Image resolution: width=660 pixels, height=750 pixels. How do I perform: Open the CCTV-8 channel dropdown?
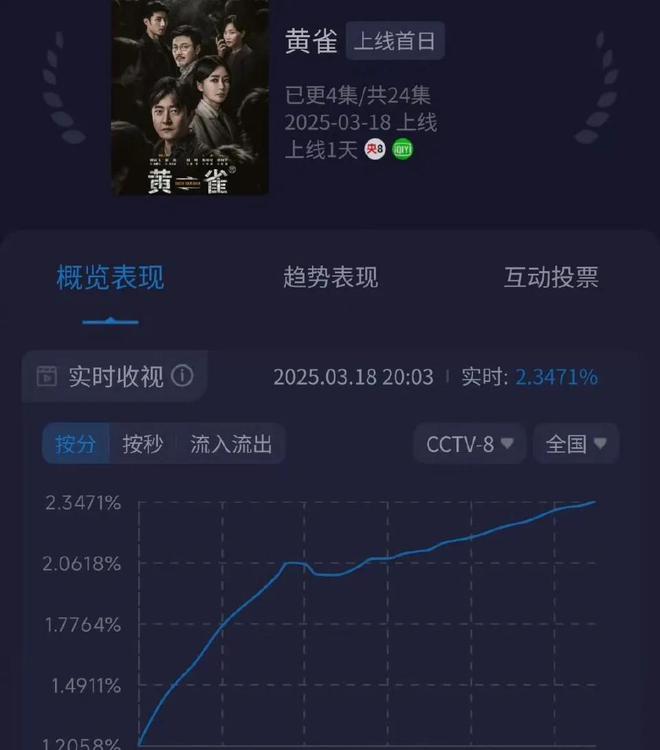[470, 444]
